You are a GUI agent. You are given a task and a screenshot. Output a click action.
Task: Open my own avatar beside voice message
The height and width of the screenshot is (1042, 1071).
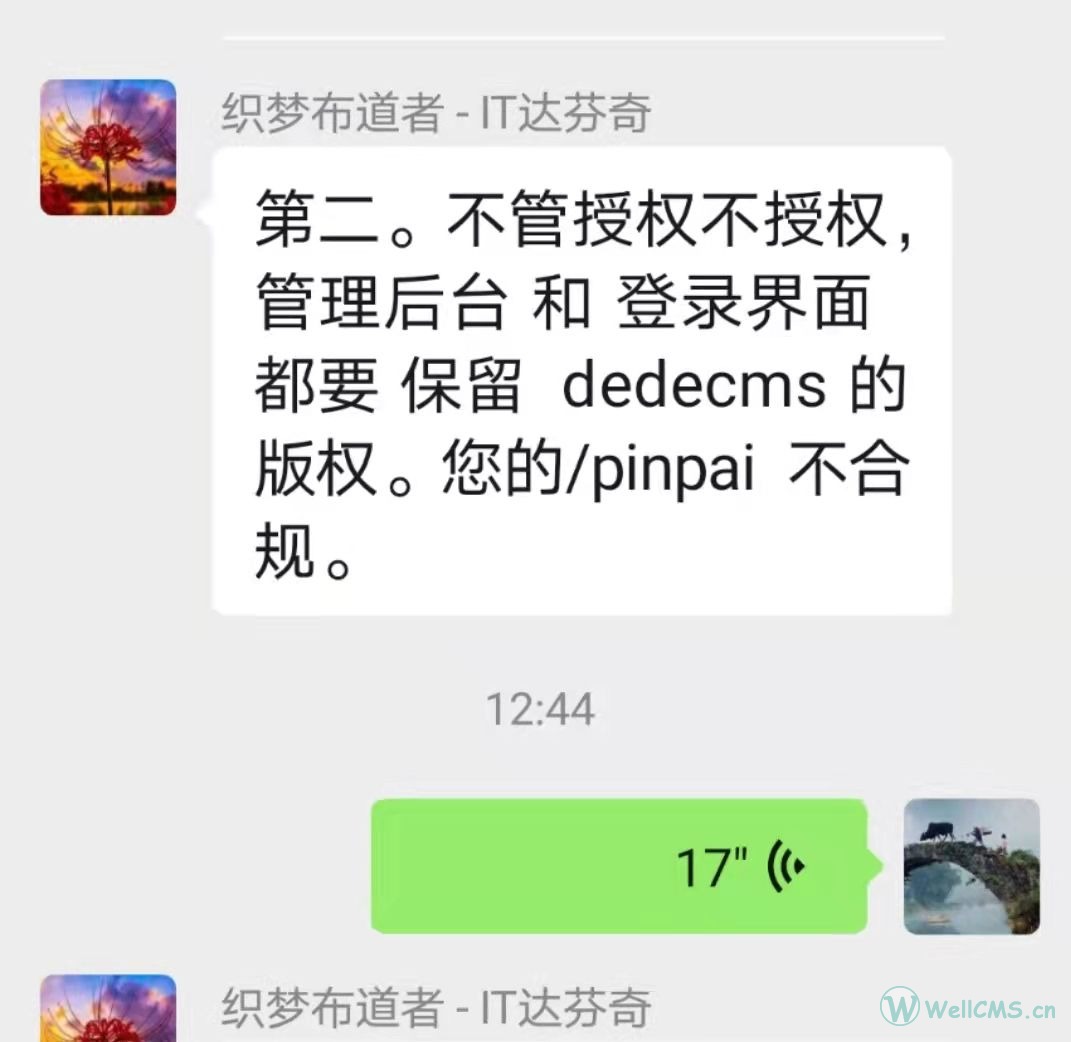[x=971, y=866]
